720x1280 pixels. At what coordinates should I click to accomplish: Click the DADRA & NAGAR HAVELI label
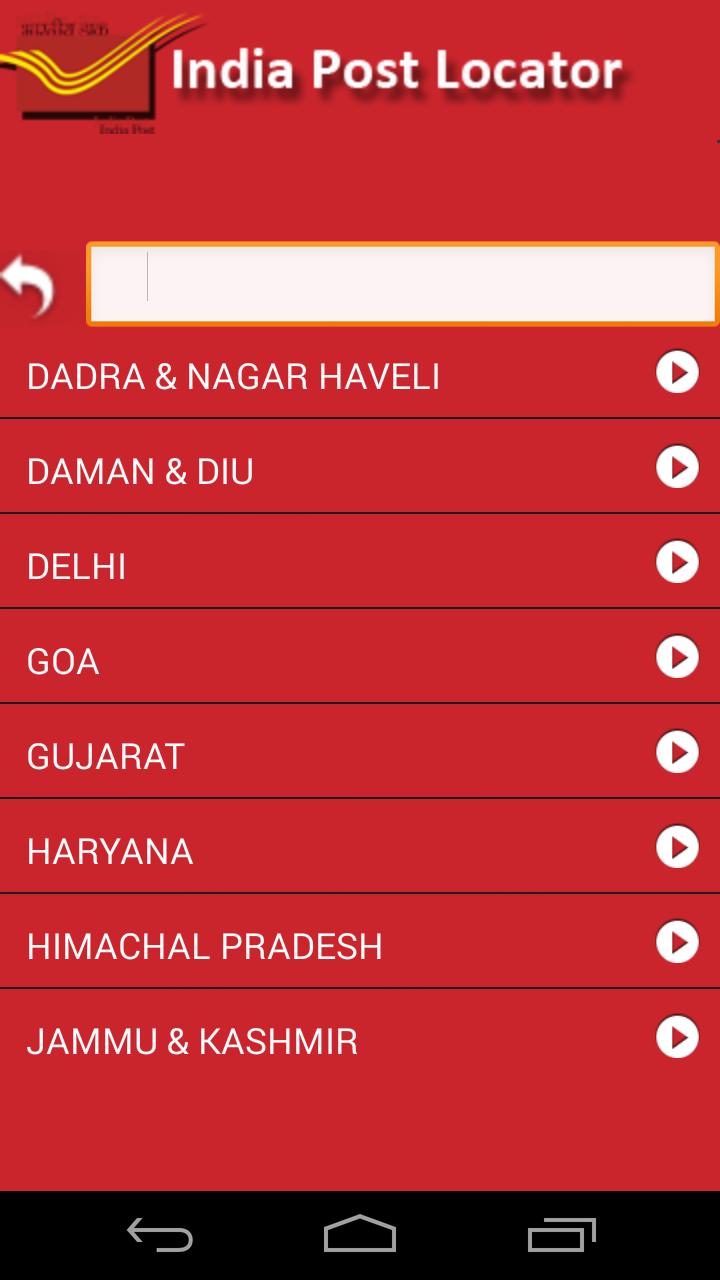[232, 375]
